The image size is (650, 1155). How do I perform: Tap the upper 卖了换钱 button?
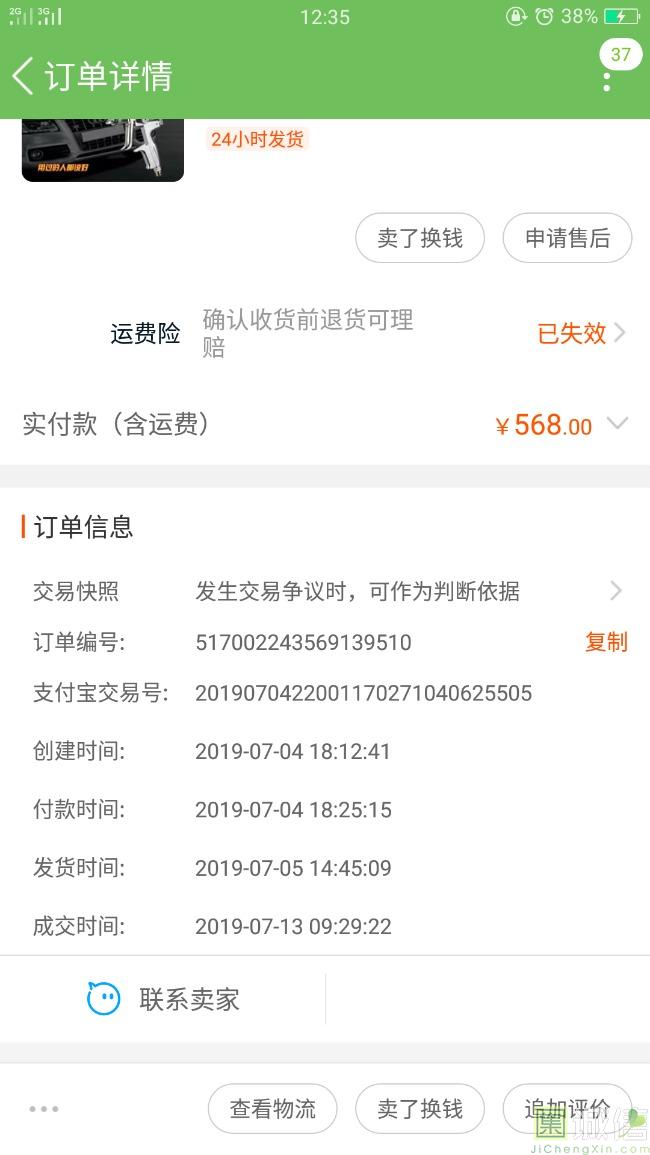420,238
